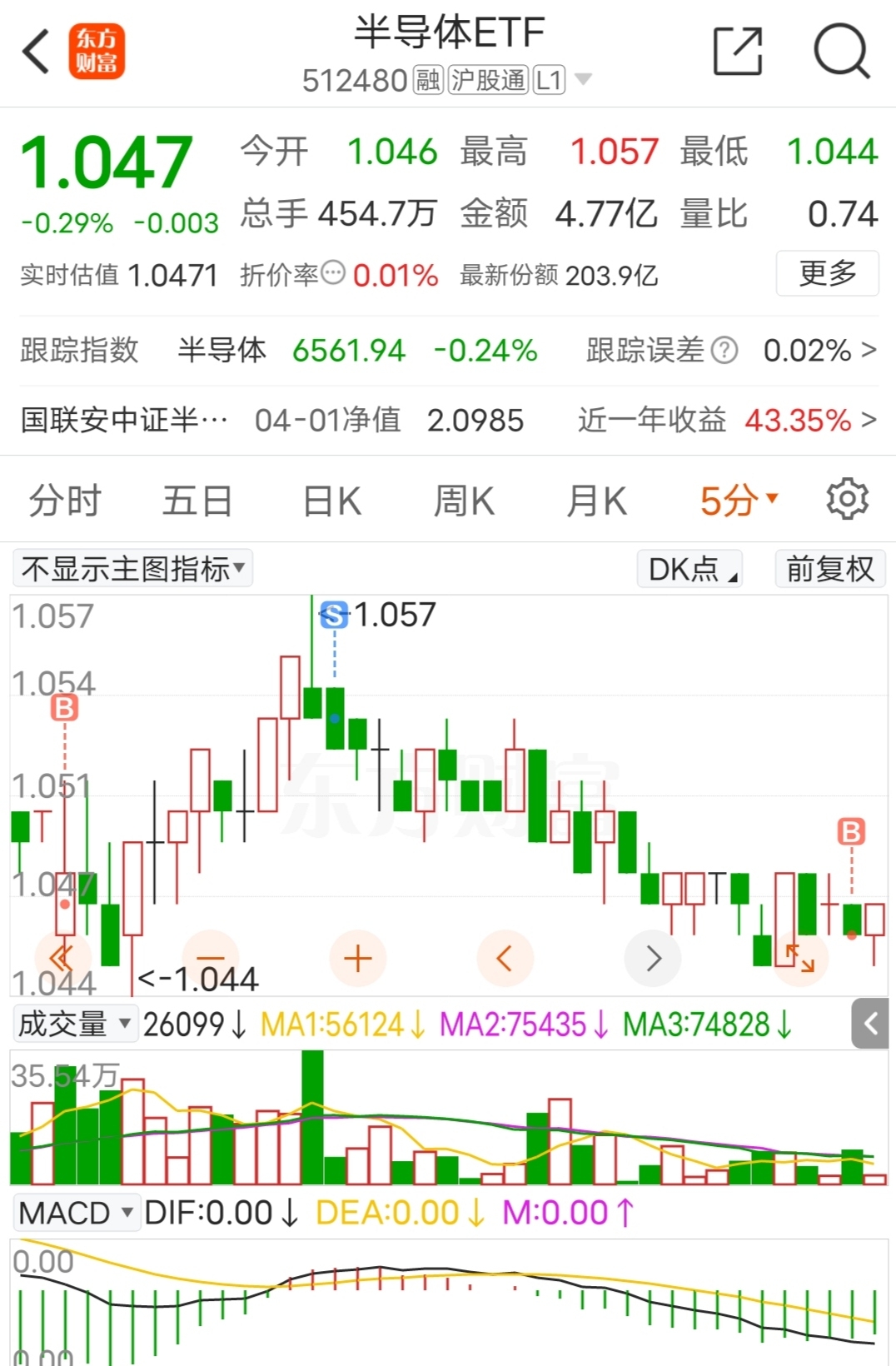Image resolution: width=896 pixels, height=1366 pixels.
Task: Open the search magnifier icon
Action: 843,52
